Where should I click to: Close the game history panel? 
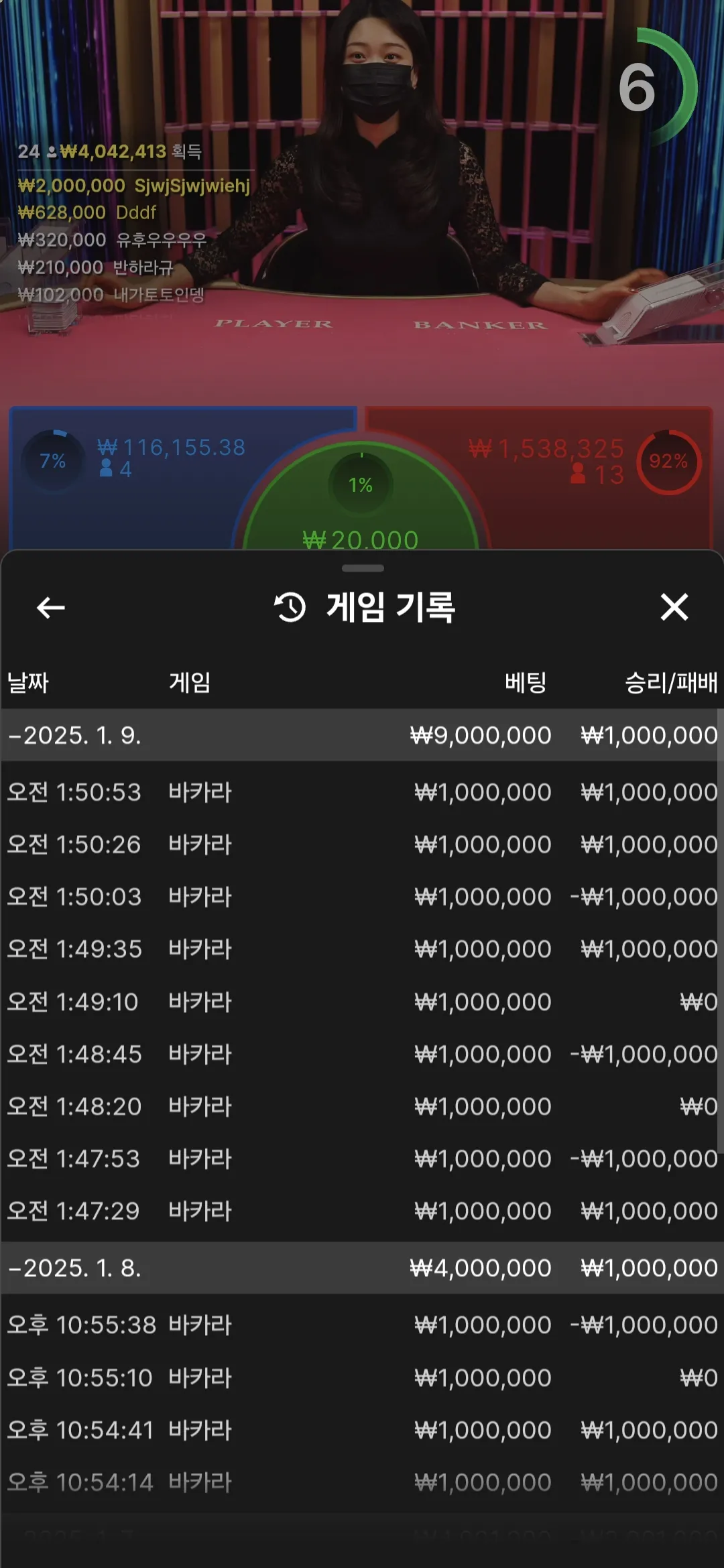pyautogui.click(x=674, y=607)
